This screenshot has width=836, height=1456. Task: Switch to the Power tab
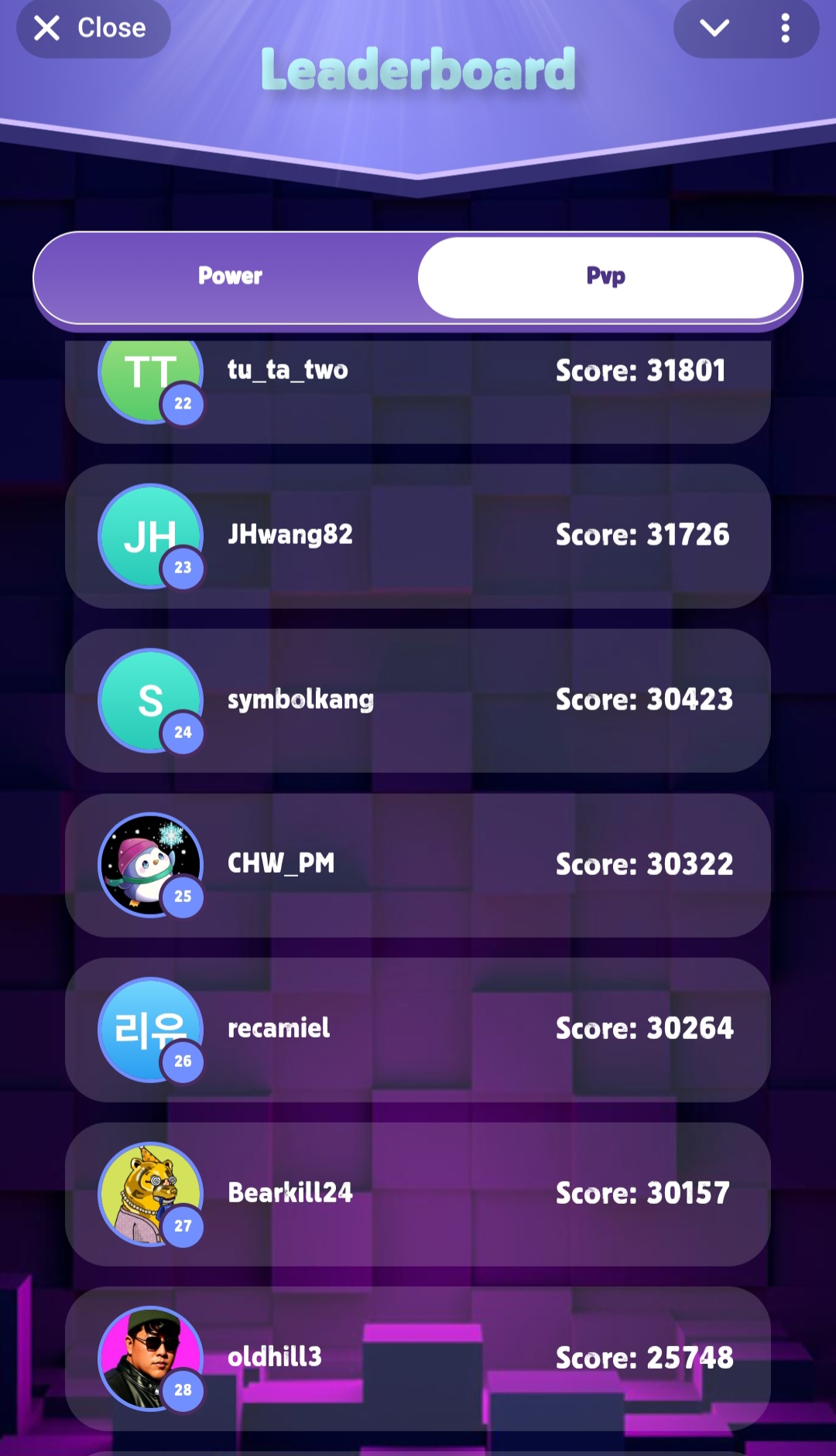coord(230,276)
